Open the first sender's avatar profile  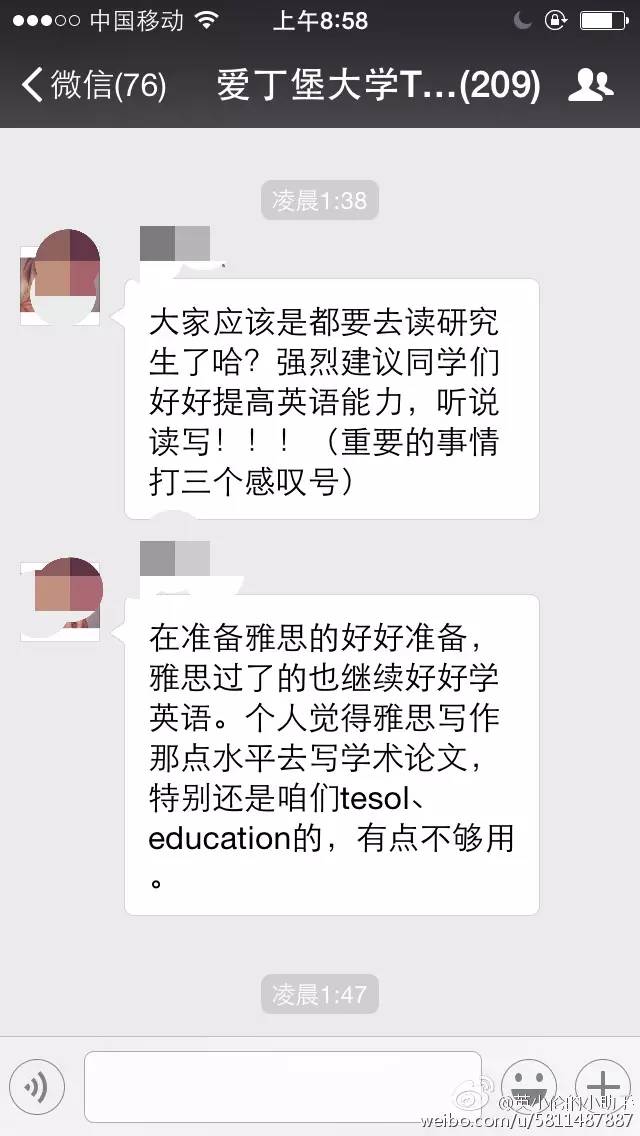coord(60,277)
